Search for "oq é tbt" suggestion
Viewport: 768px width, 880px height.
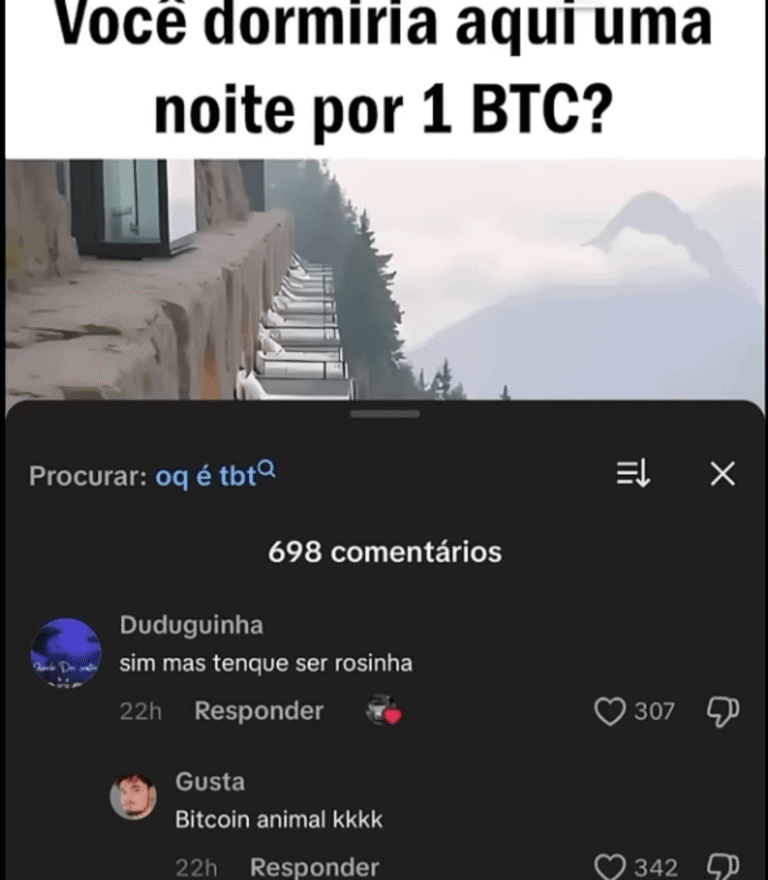[207, 475]
